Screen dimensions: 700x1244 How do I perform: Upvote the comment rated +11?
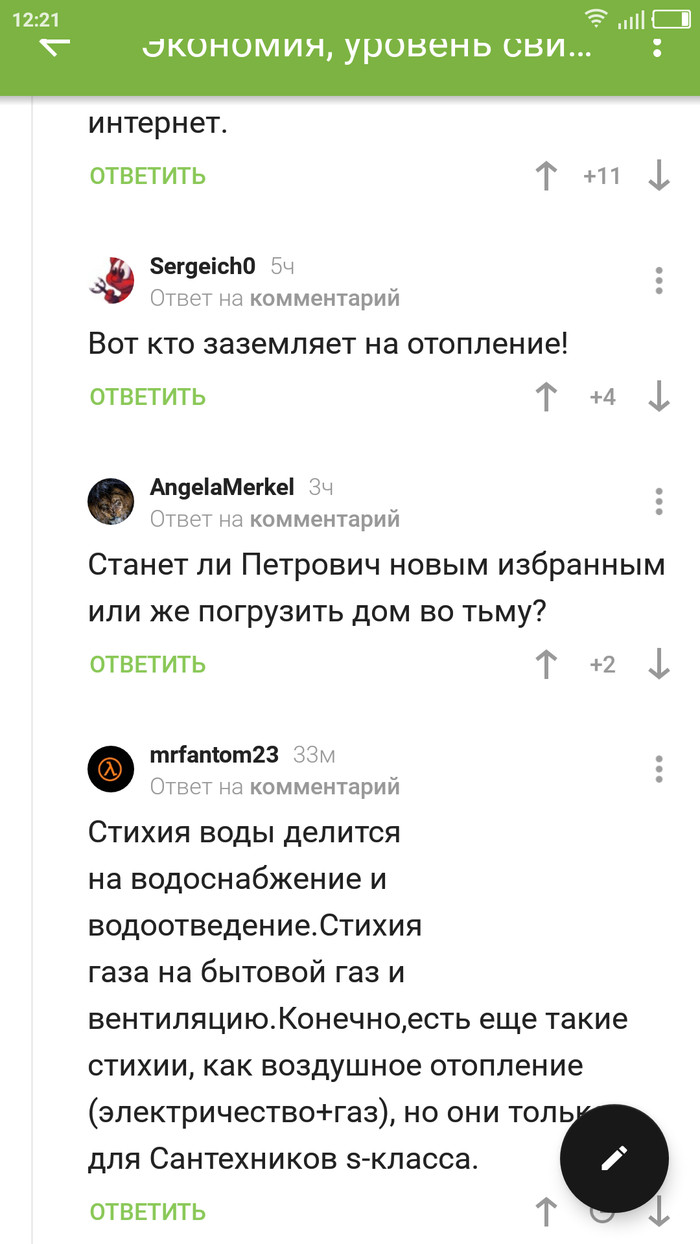[546, 176]
